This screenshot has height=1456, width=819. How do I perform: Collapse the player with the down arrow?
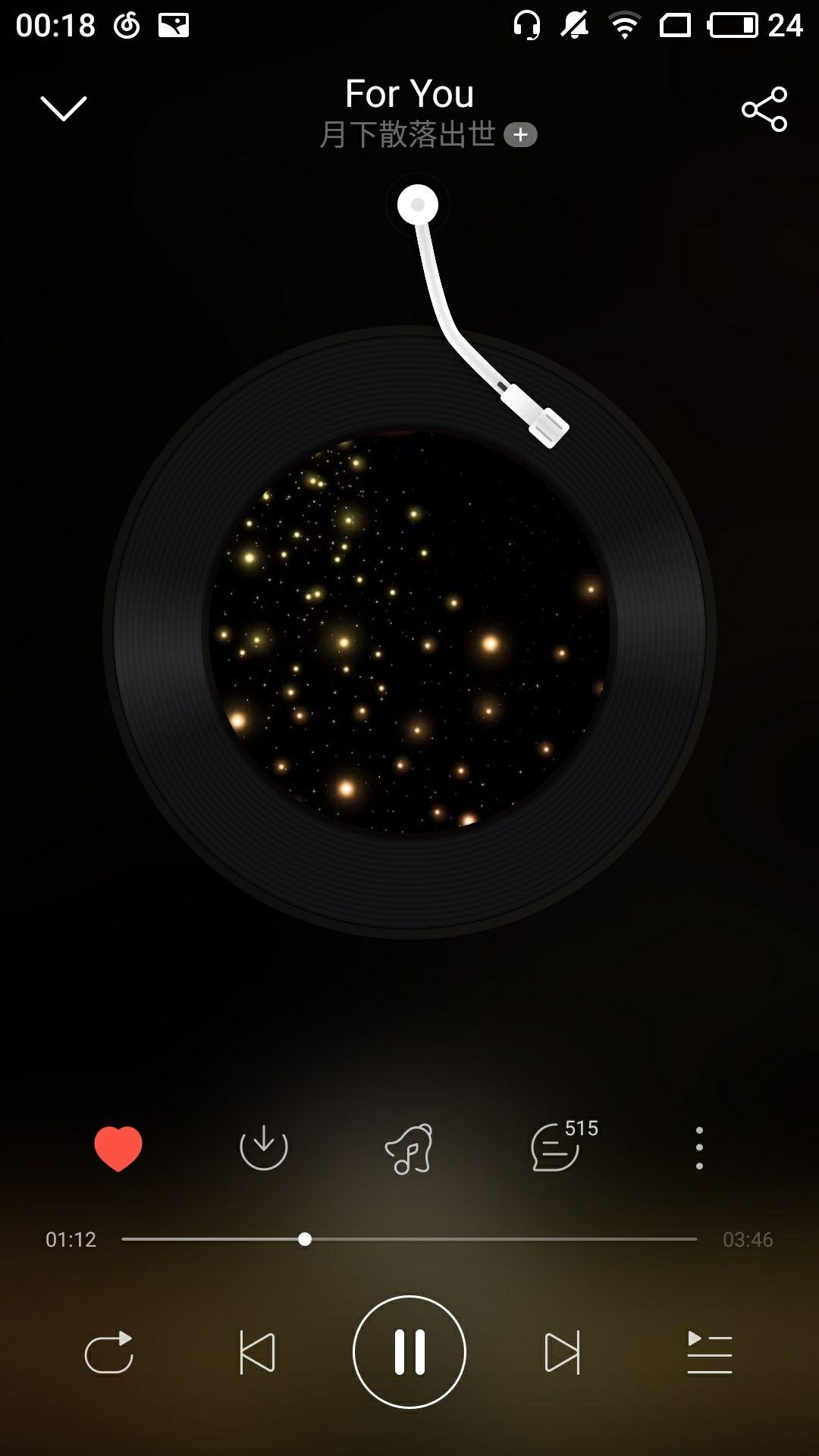tap(64, 108)
